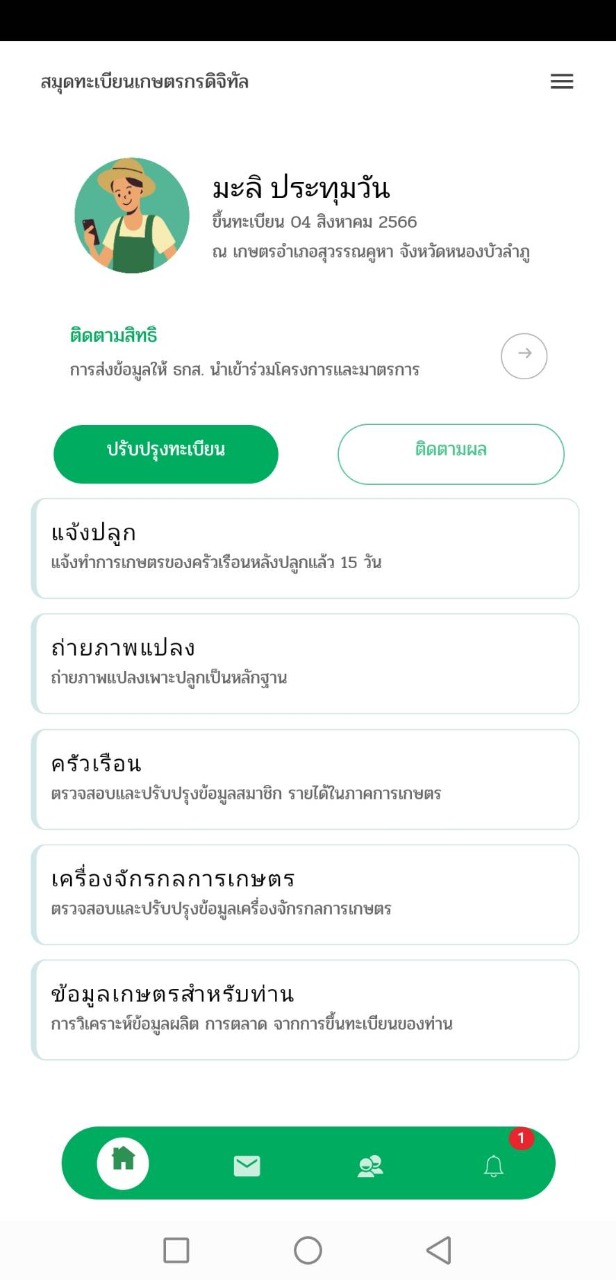
Task: Open the ข้อมูลเกษตรสำหรับท่าน card
Action: 306,1009
